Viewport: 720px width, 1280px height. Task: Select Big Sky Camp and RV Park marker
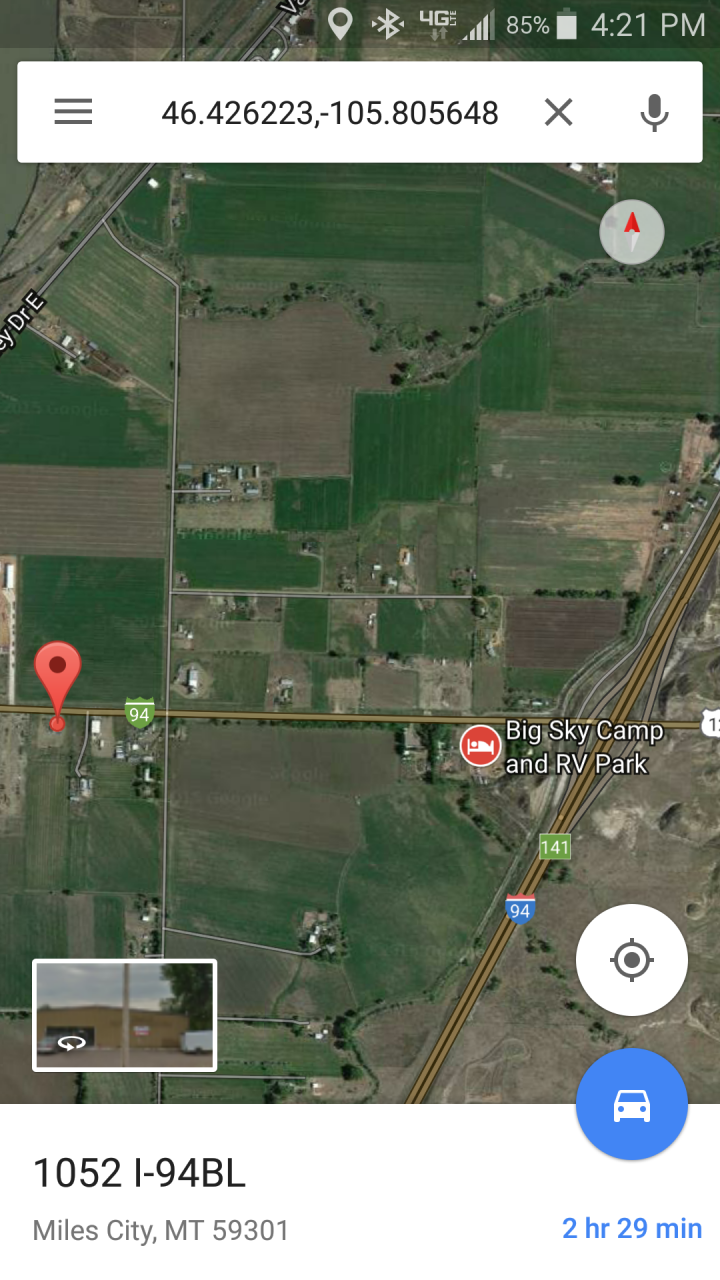[x=480, y=746]
